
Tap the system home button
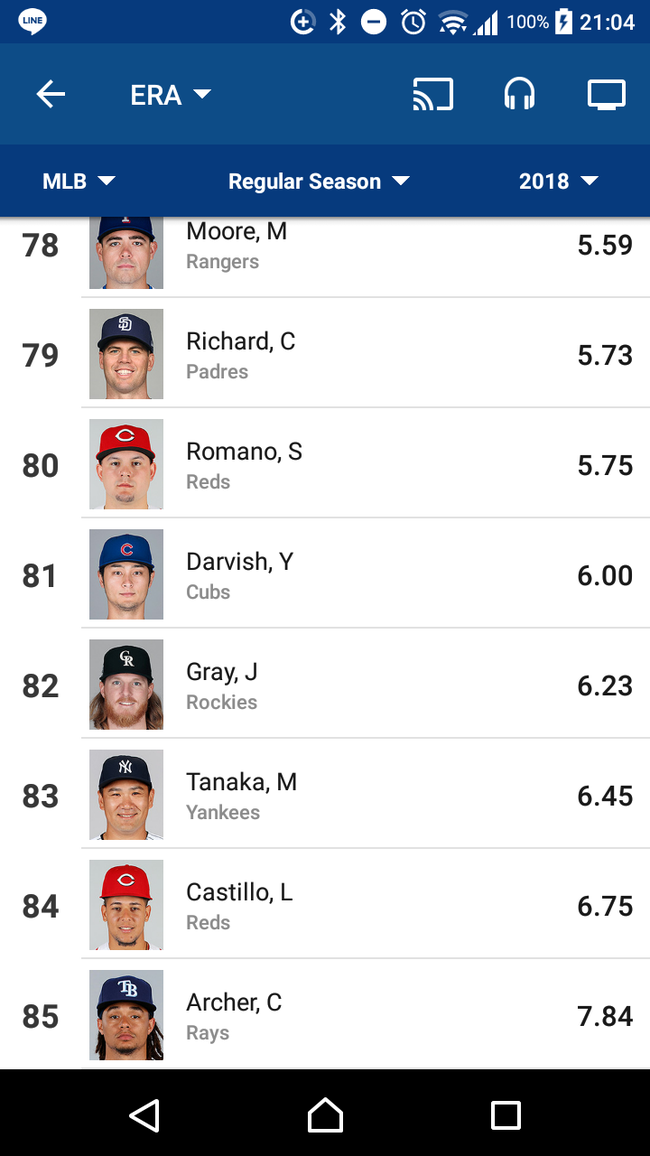coord(325,1114)
